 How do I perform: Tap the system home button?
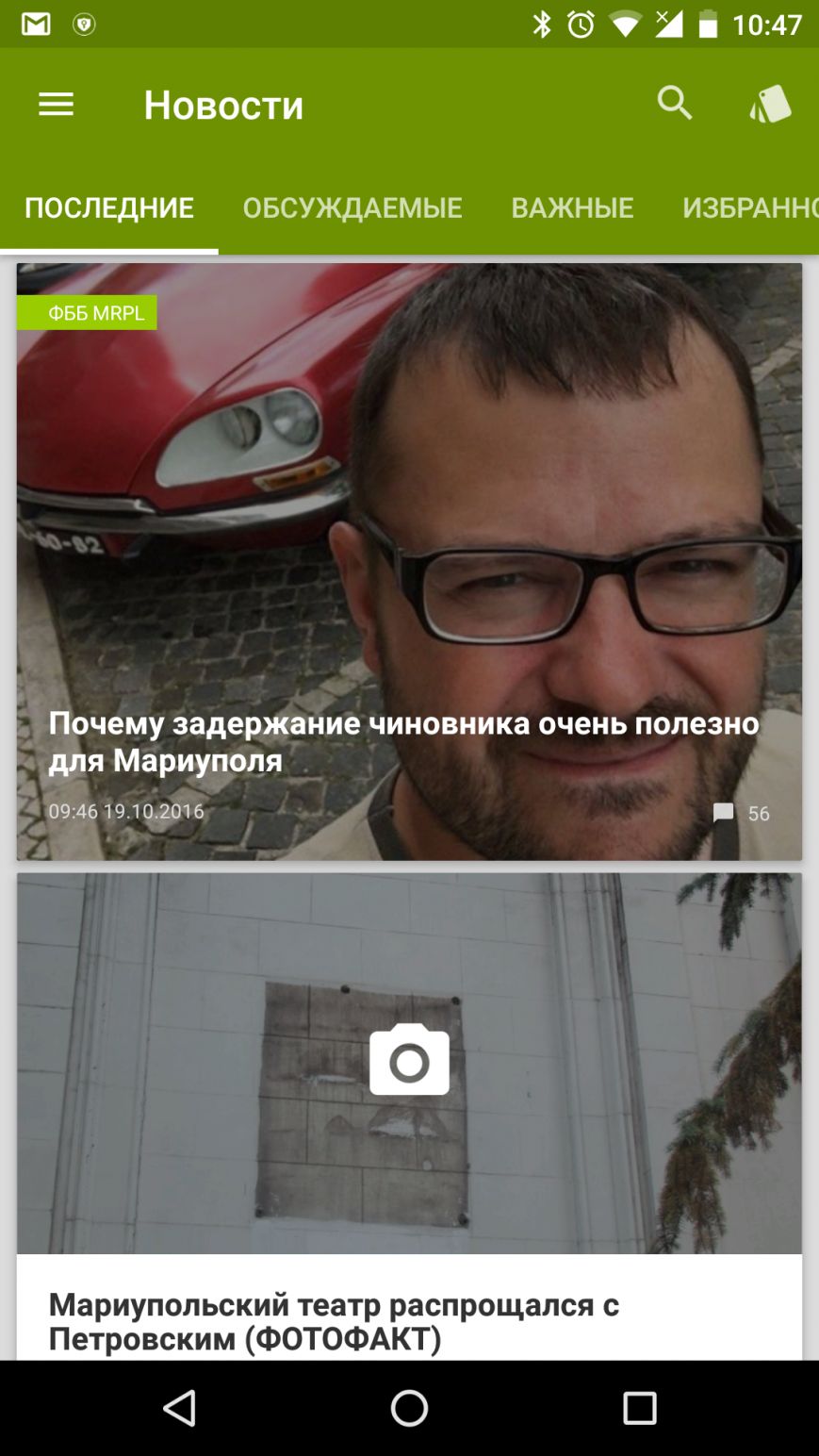(x=409, y=1408)
